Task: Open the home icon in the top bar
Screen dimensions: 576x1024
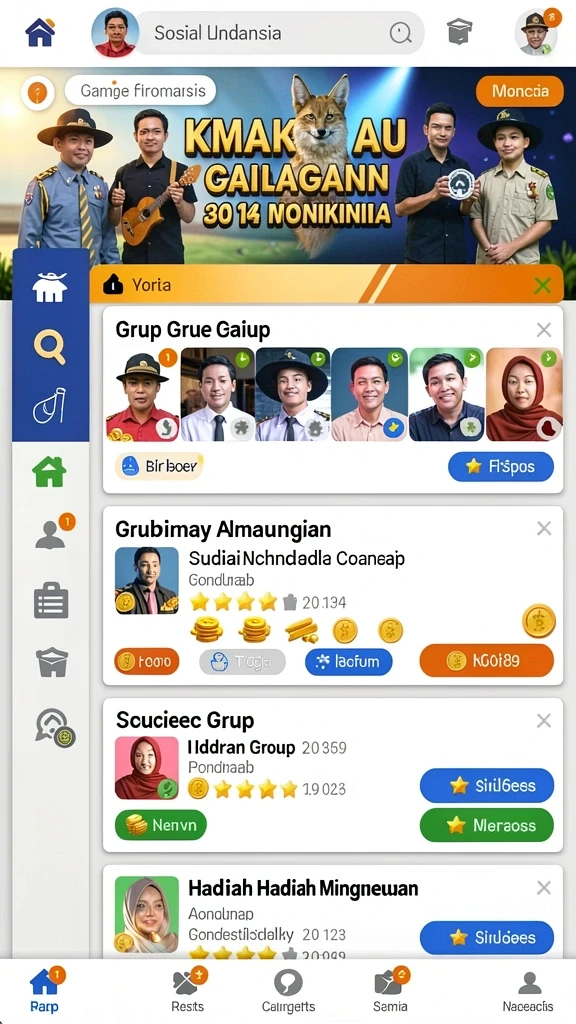Action: tap(40, 32)
